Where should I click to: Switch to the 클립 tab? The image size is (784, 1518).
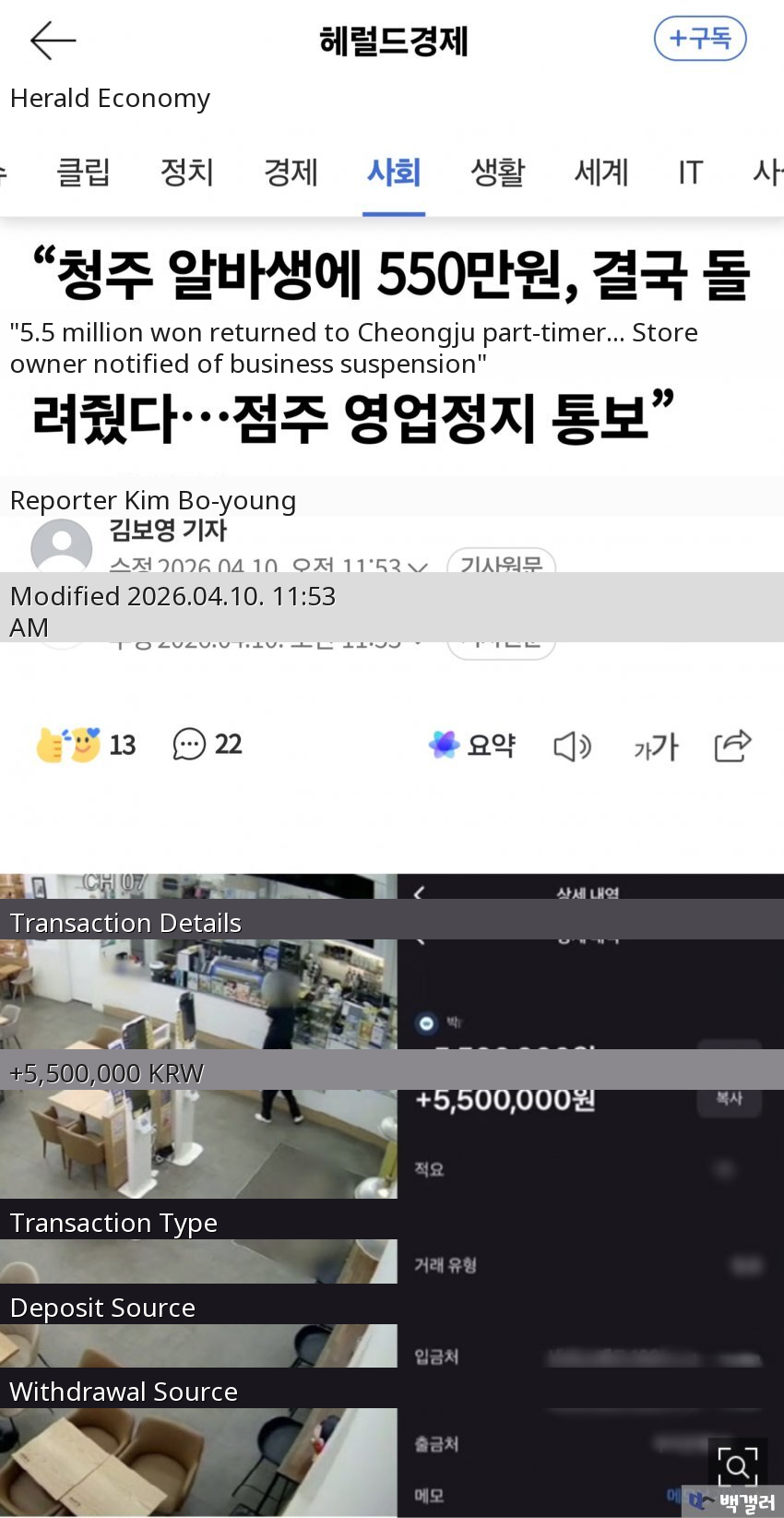(83, 173)
